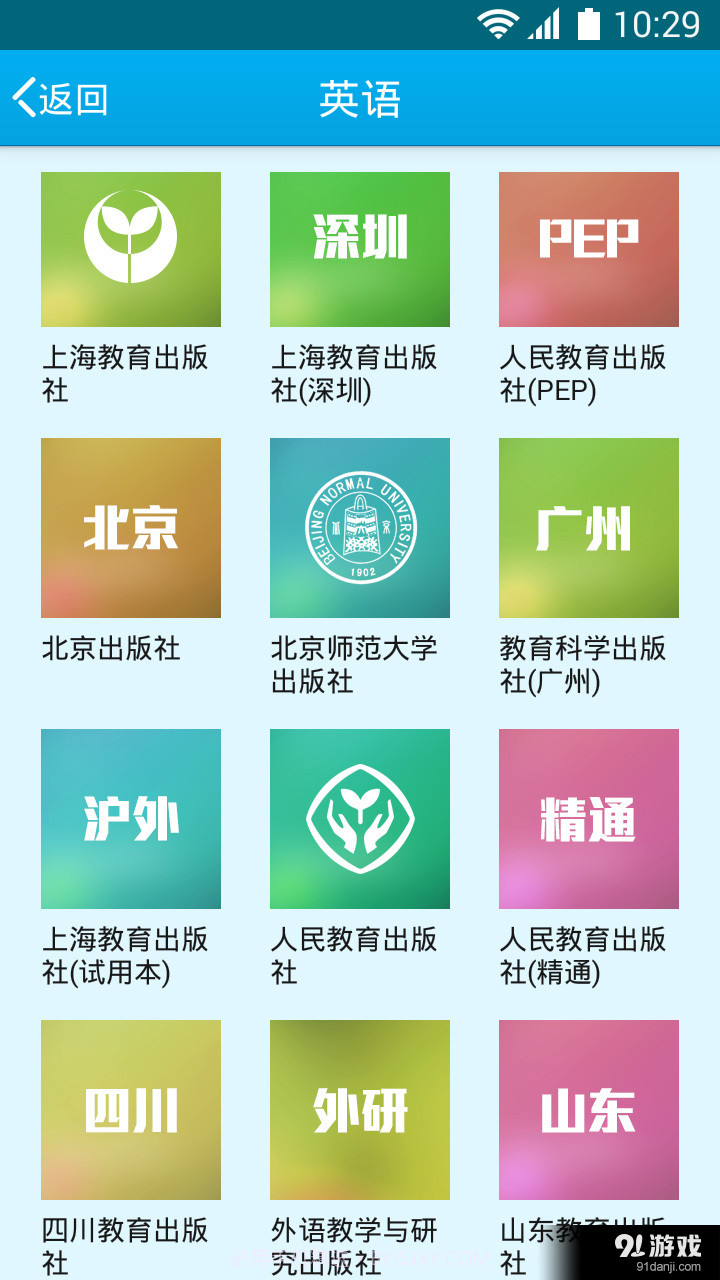Open the 深圳 edition of 上海教育出版社

coord(360,249)
